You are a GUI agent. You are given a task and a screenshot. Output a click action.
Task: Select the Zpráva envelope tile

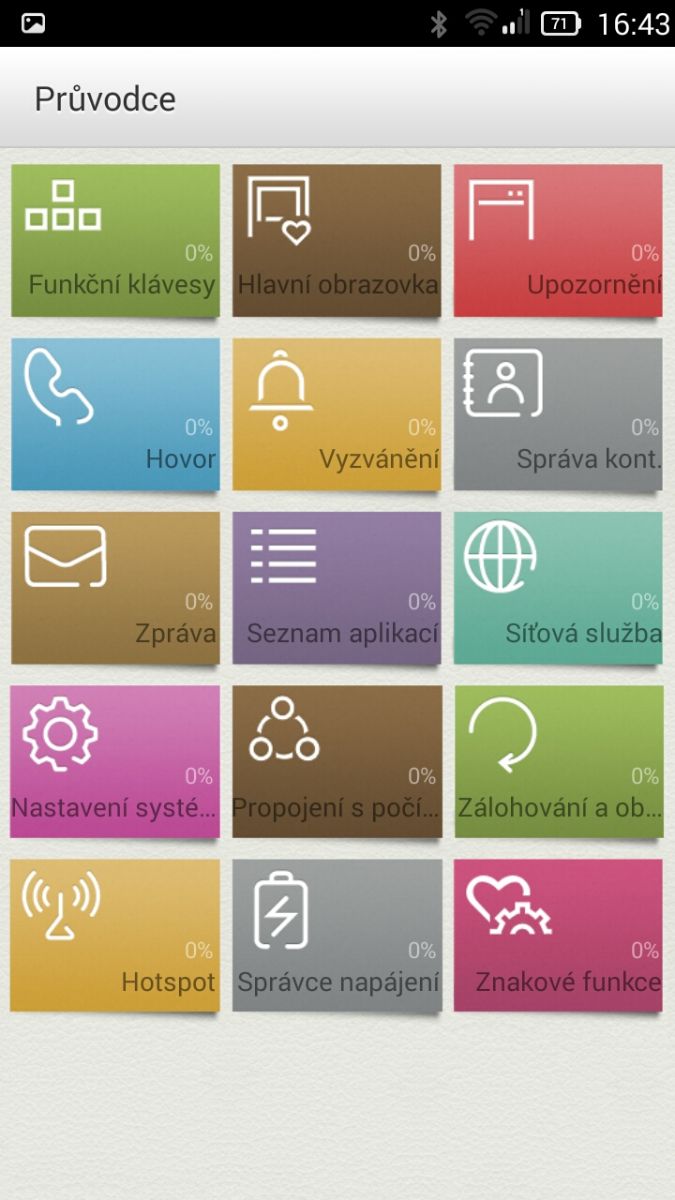pyautogui.click(x=115, y=588)
